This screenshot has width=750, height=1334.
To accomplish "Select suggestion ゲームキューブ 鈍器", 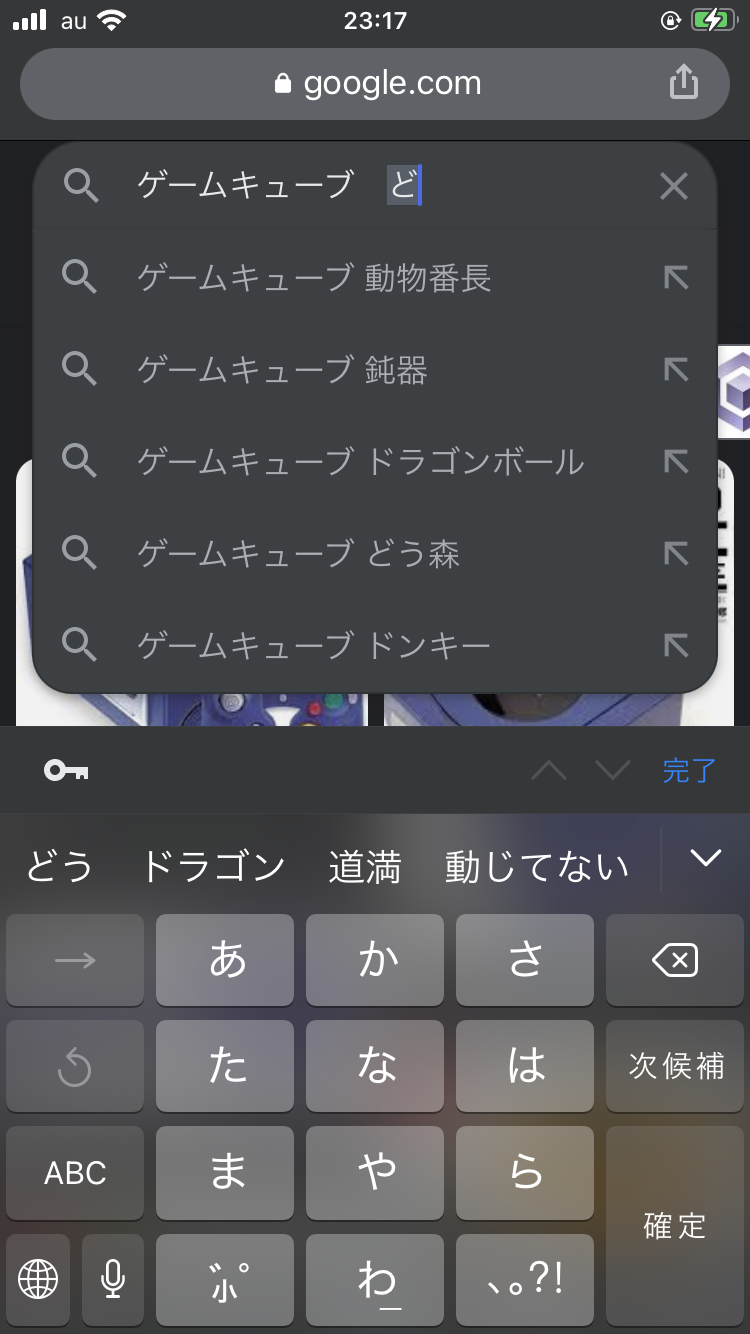I will point(282,370).
